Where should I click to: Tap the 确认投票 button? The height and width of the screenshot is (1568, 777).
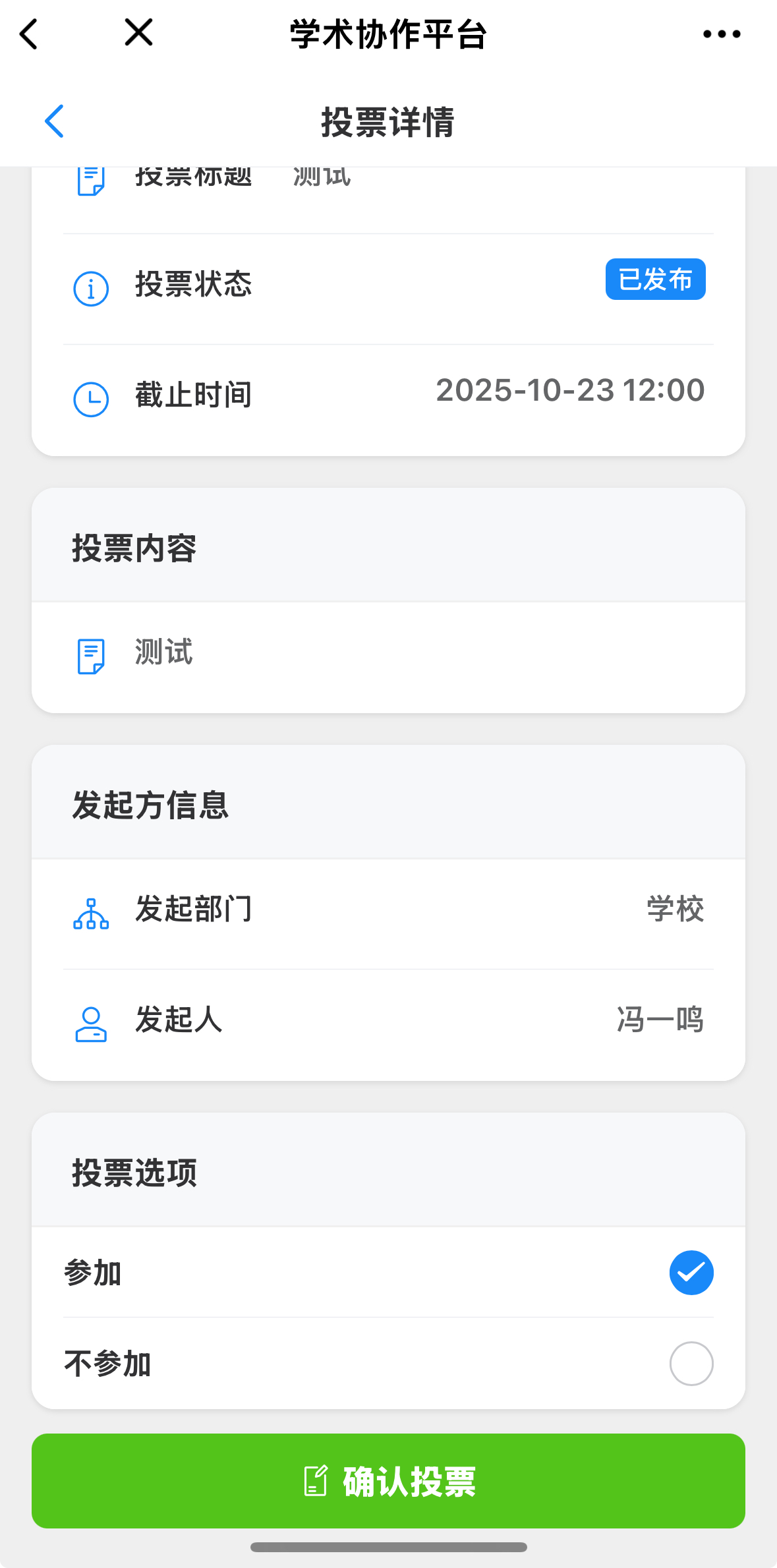(x=388, y=1480)
